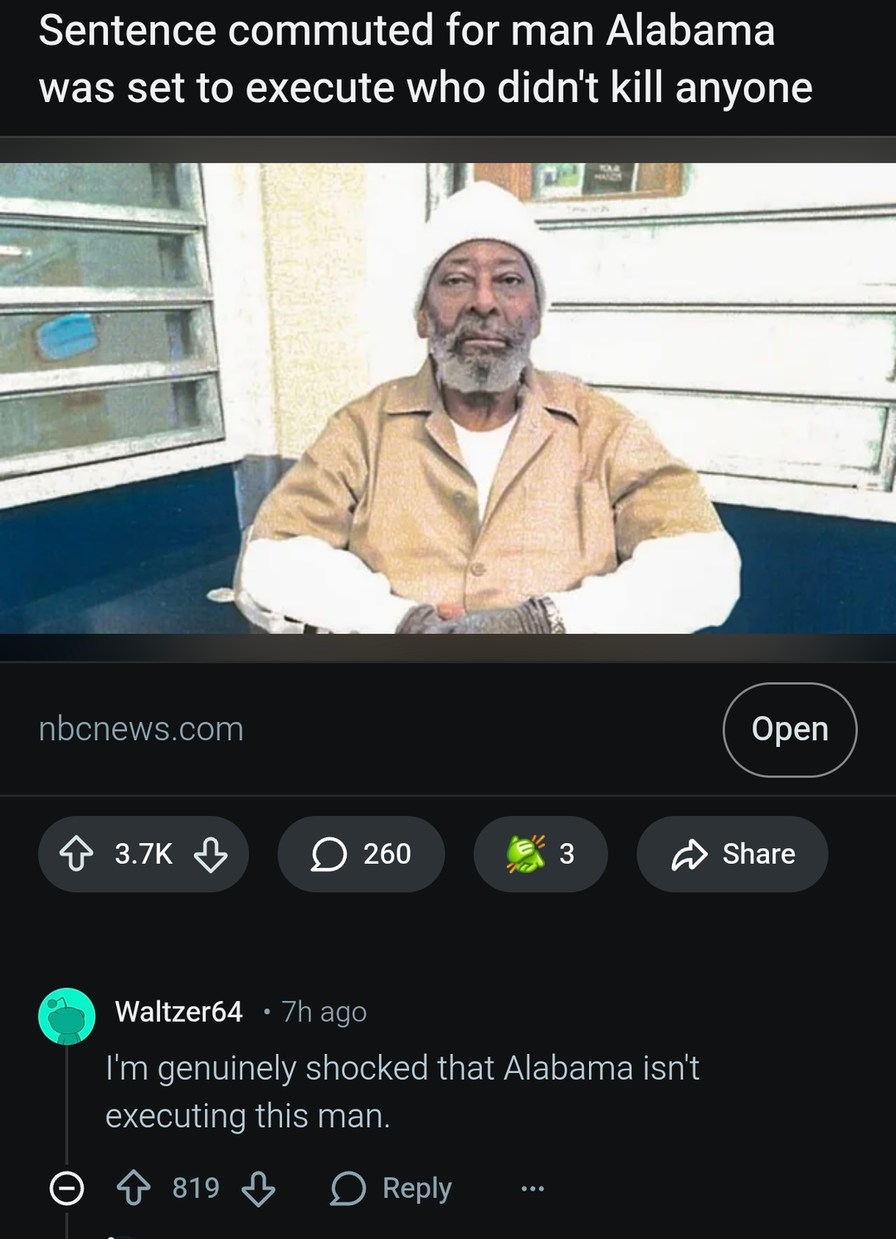Downvote Waltzer64's comment
Screen dimensions: 896x1239
click(x=257, y=1188)
